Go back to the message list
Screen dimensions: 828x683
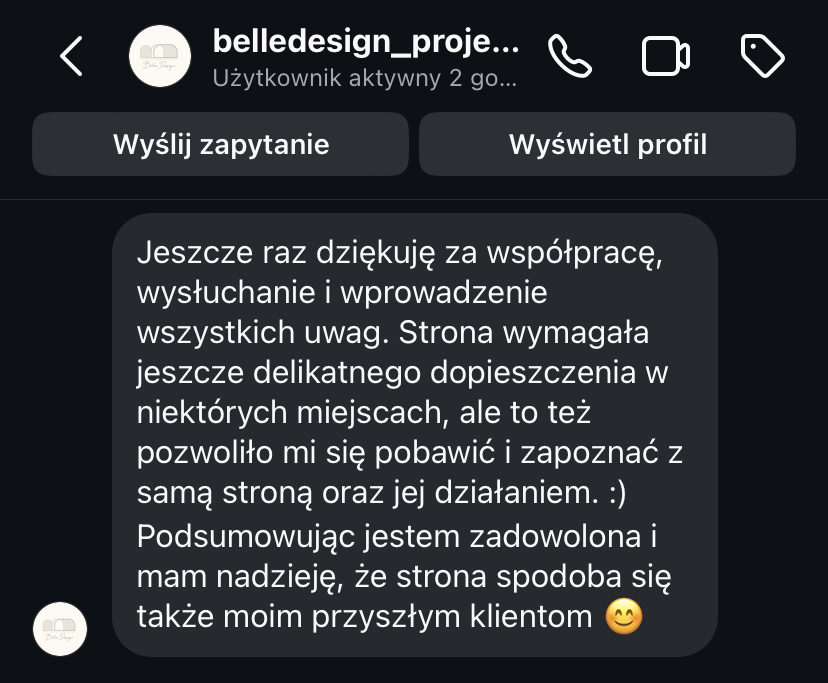(x=72, y=57)
